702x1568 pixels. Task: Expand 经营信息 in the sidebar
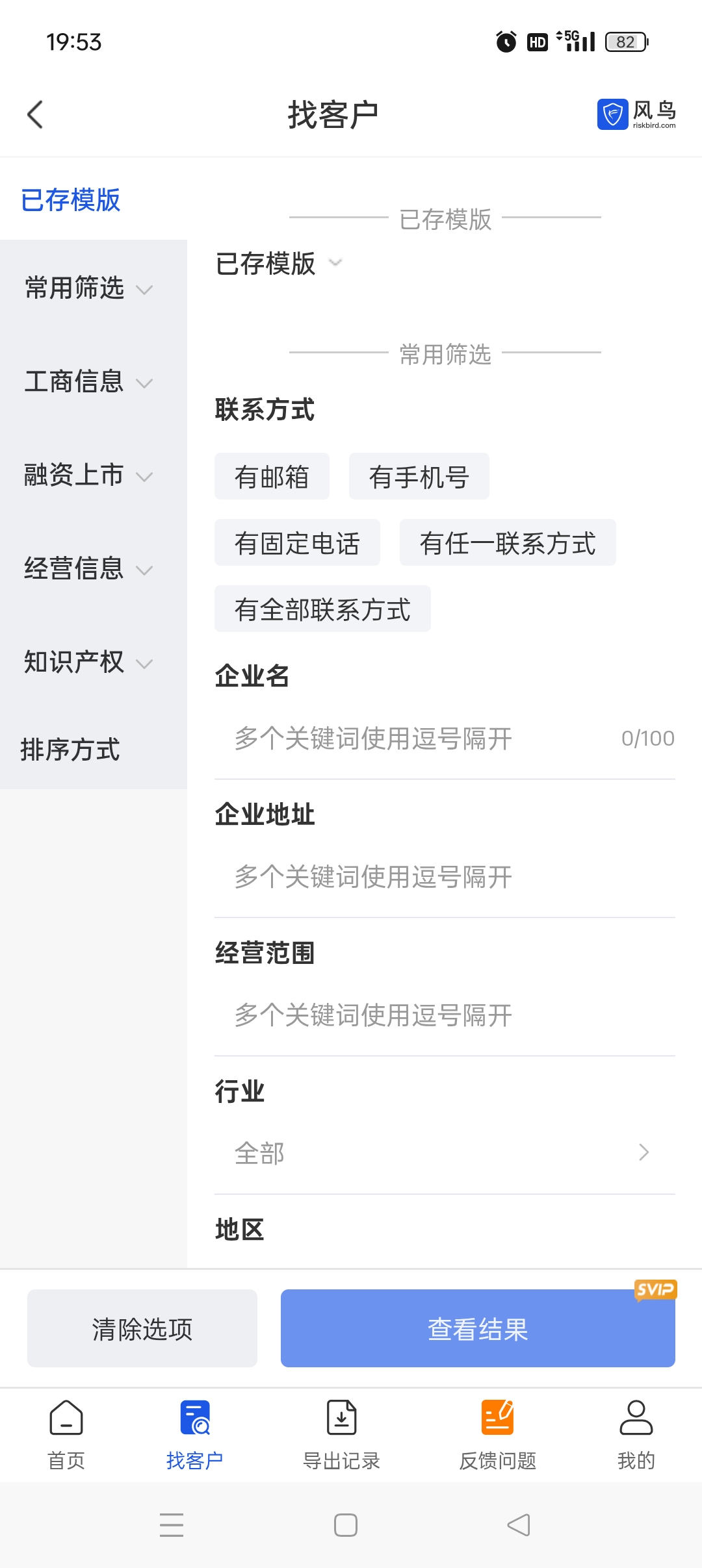[88, 568]
